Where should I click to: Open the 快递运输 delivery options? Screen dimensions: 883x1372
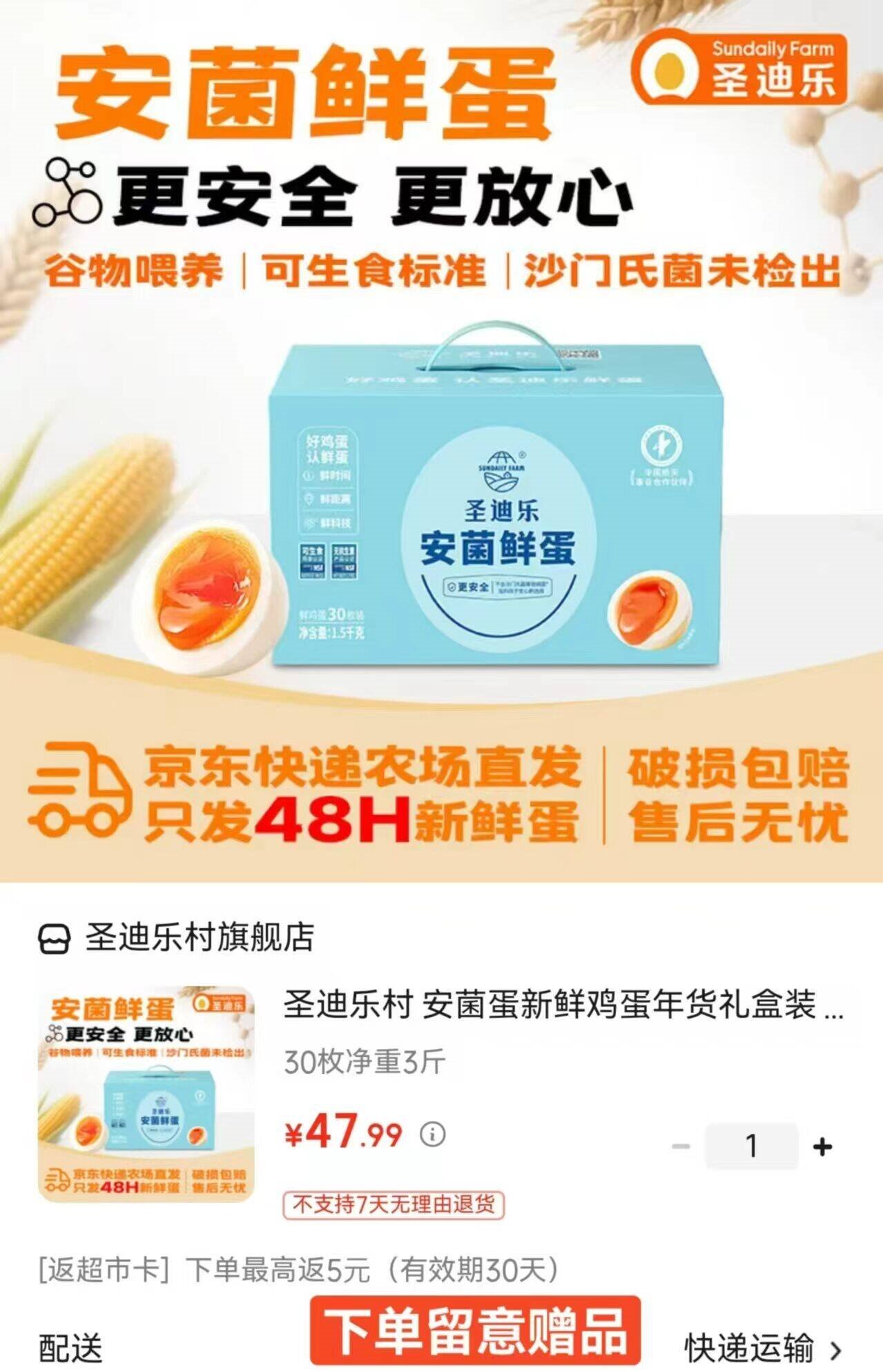(763, 1348)
